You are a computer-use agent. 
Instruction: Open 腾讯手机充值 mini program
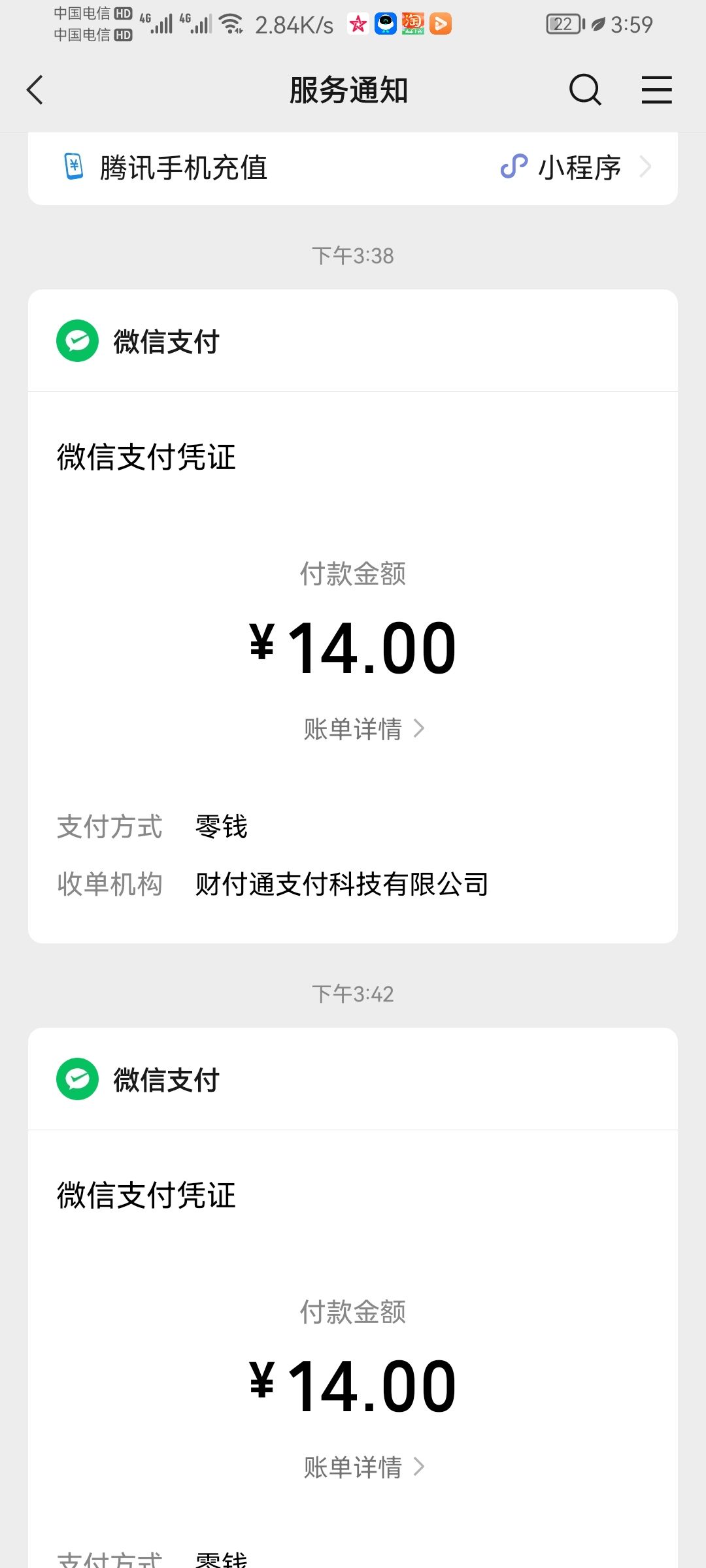click(353, 167)
